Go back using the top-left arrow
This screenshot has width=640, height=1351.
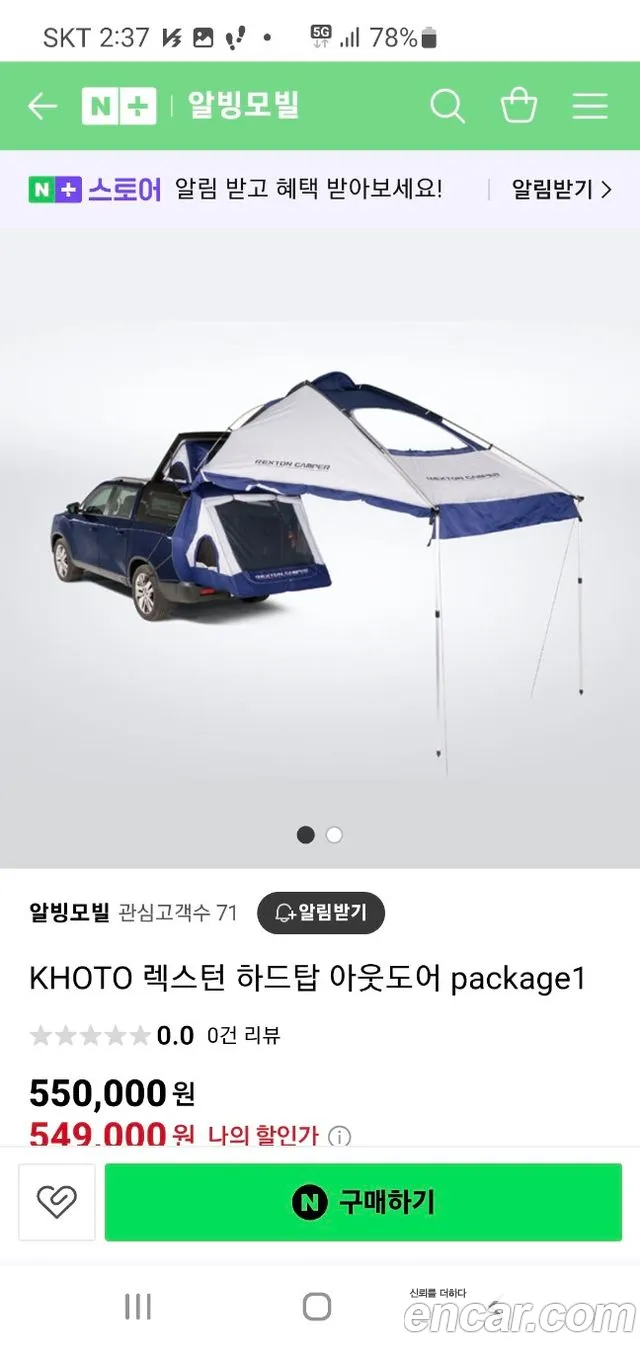click(42, 106)
